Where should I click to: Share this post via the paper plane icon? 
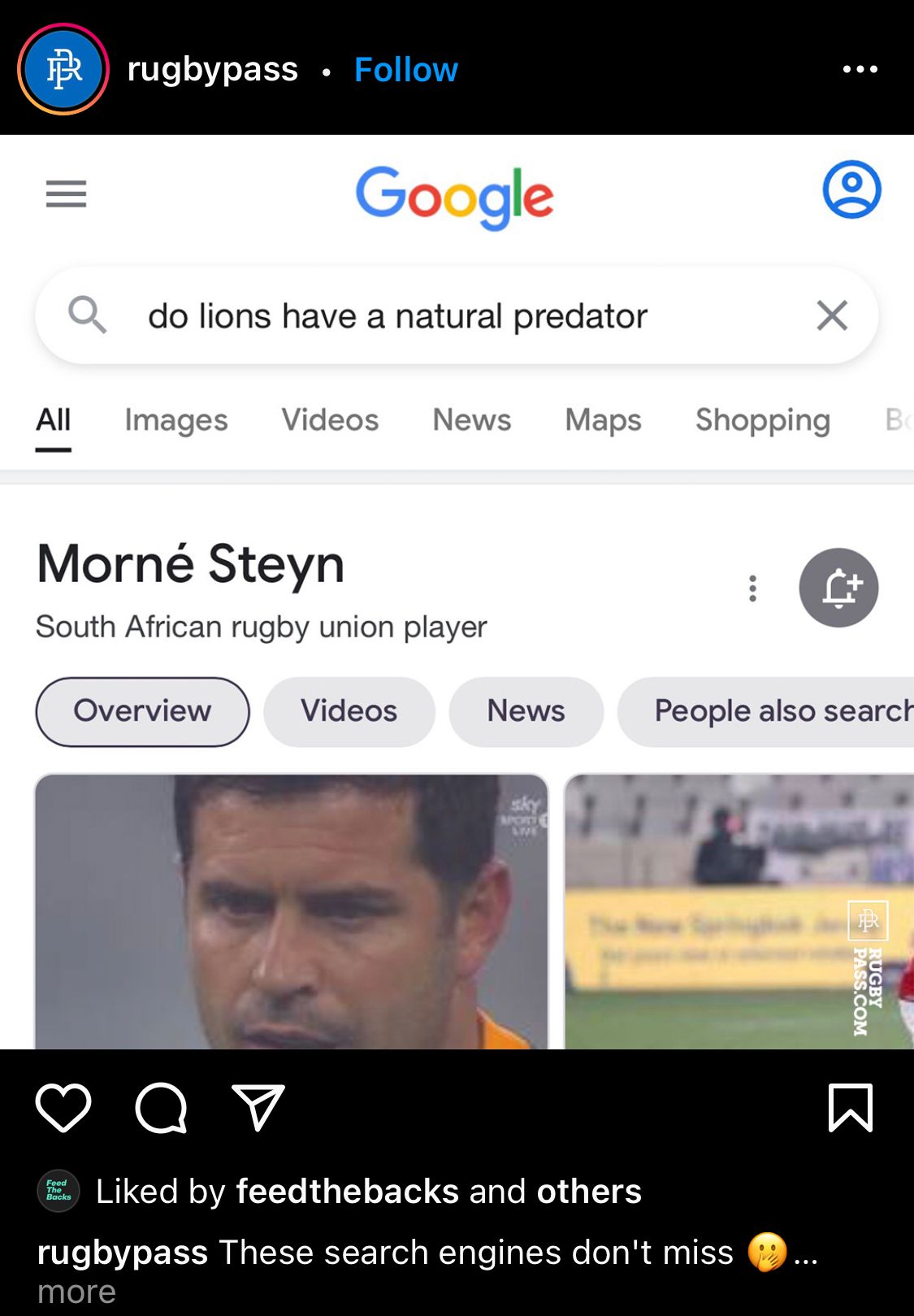tap(258, 1108)
